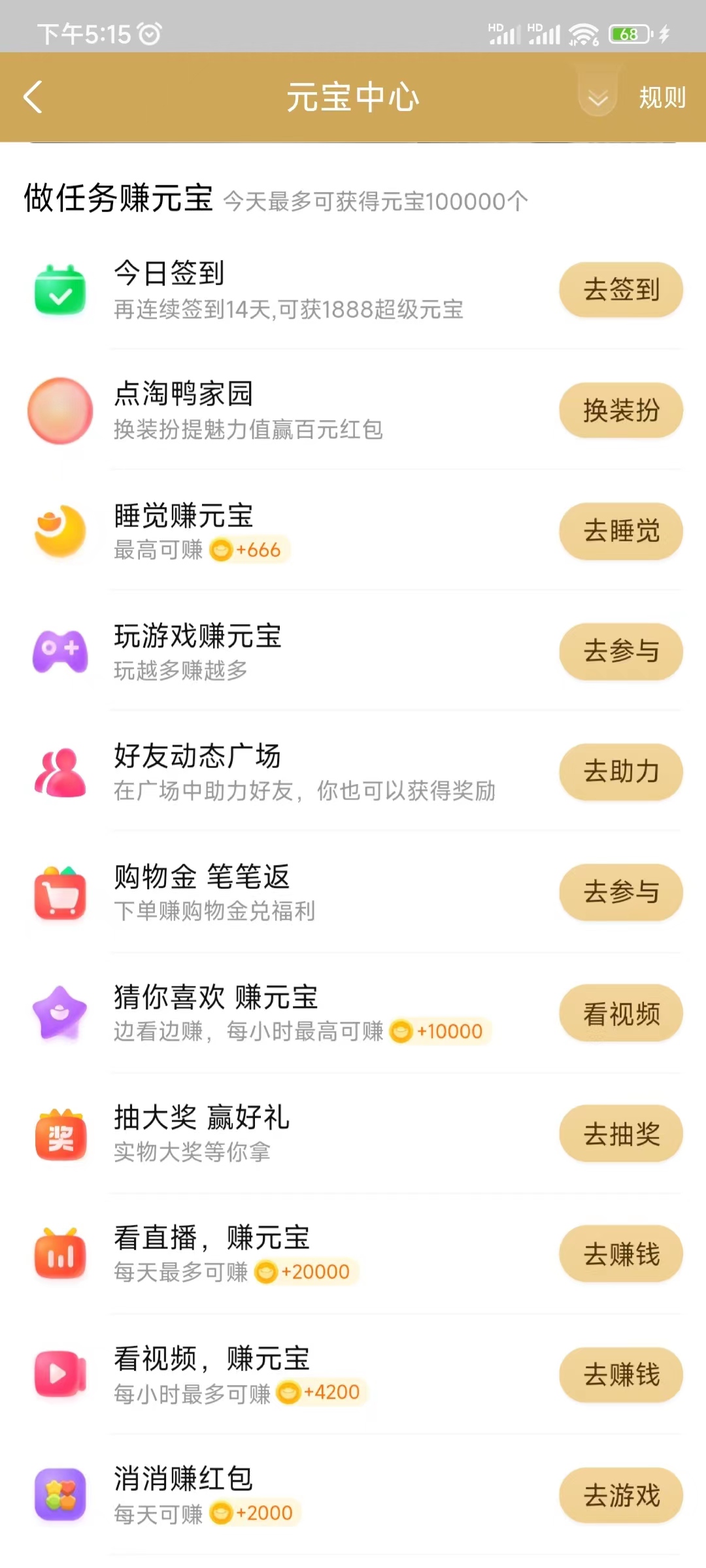Click the game controller icon for 玩游戏赚元宝
Viewport: 706px width, 1568px height.
[x=61, y=651]
